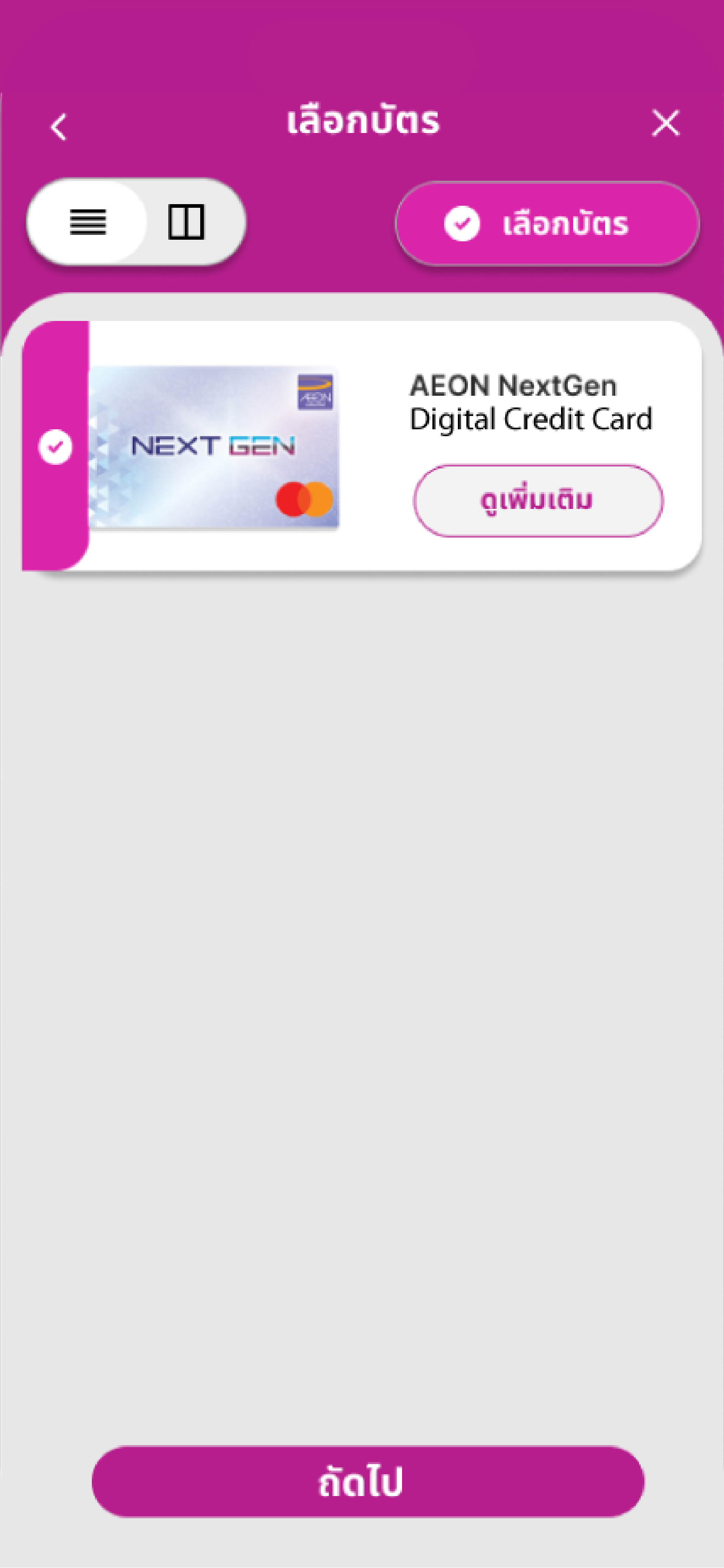Image resolution: width=724 pixels, height=1568 pixels.
Task: Open the AEON NextGen card image
Action: point(214,447)
